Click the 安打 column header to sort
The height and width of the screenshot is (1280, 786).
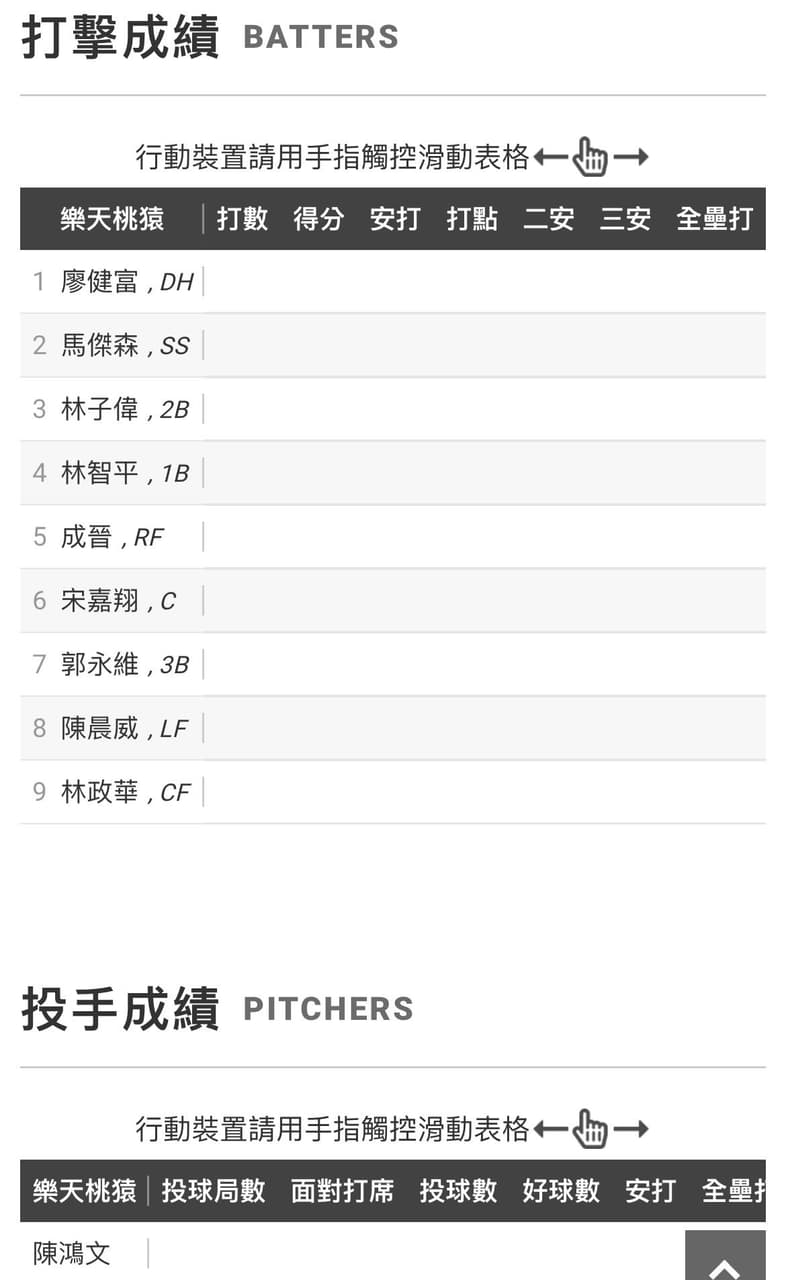[396, 219]
